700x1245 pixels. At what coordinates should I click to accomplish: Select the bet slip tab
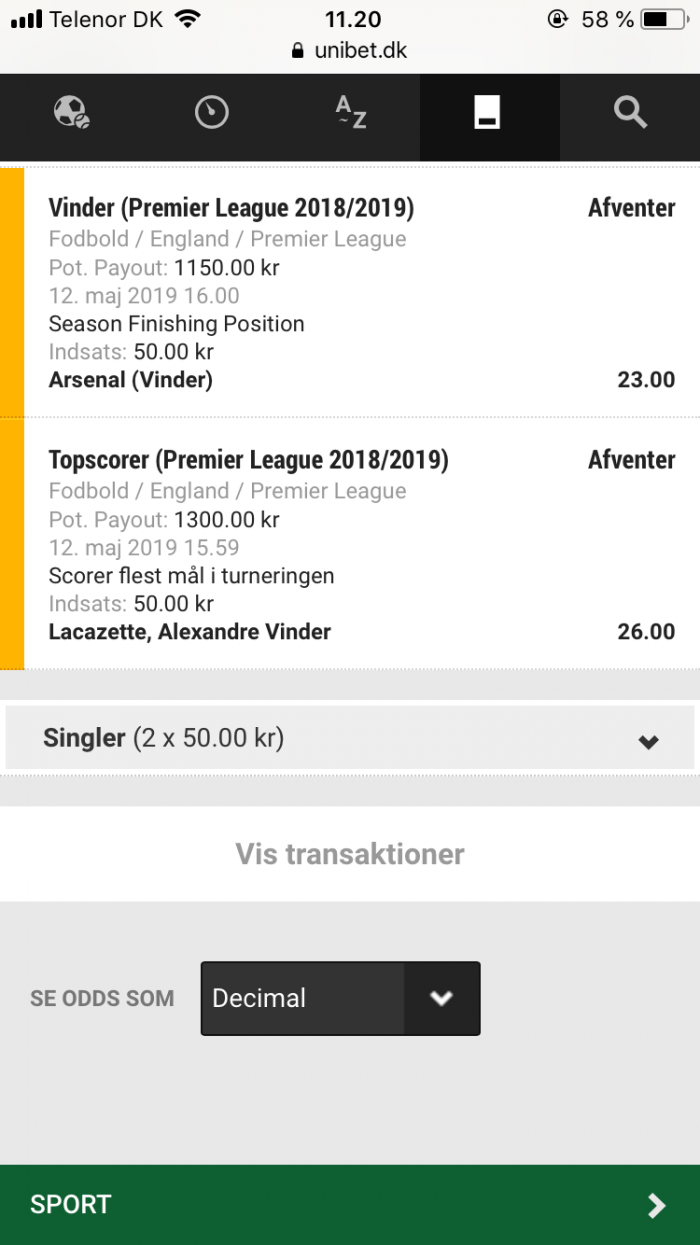pos(490,114)
